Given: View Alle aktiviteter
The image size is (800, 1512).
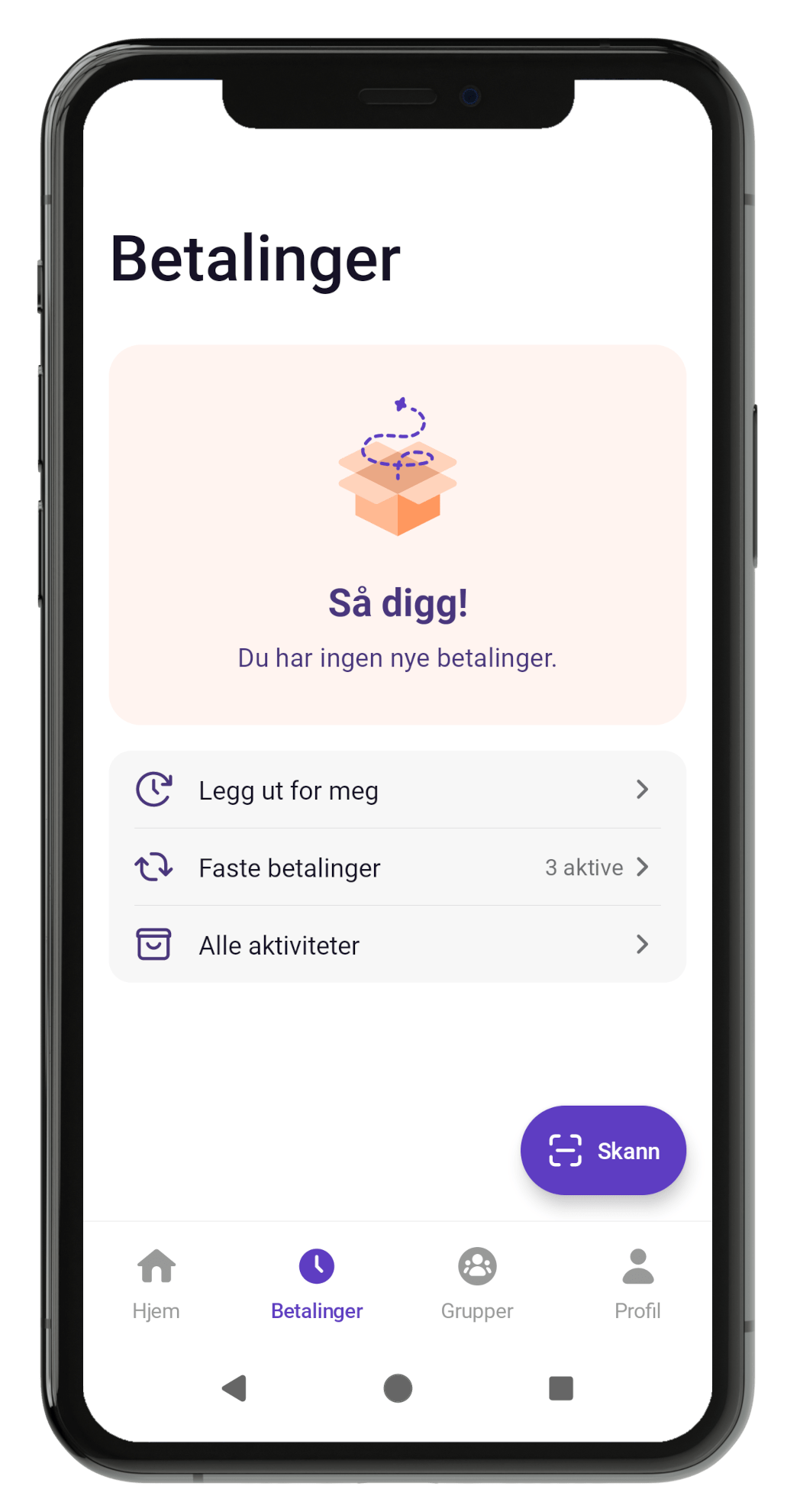Looking at the screenshot, I should click(397, 945).
